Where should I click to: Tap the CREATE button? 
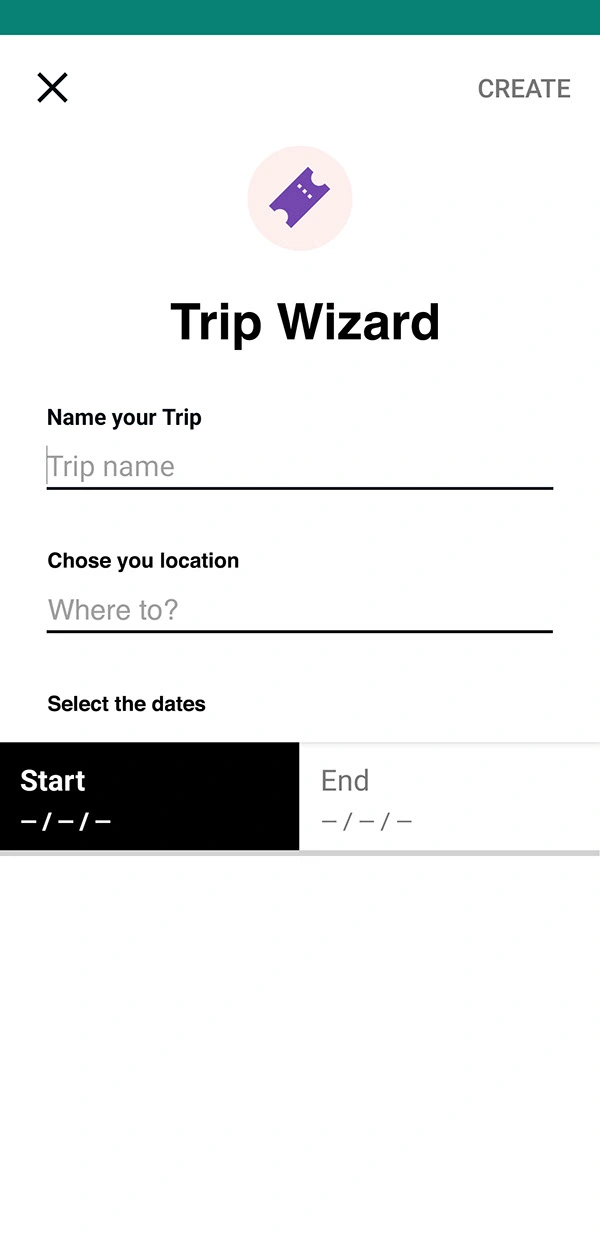(x=524, y=89)
